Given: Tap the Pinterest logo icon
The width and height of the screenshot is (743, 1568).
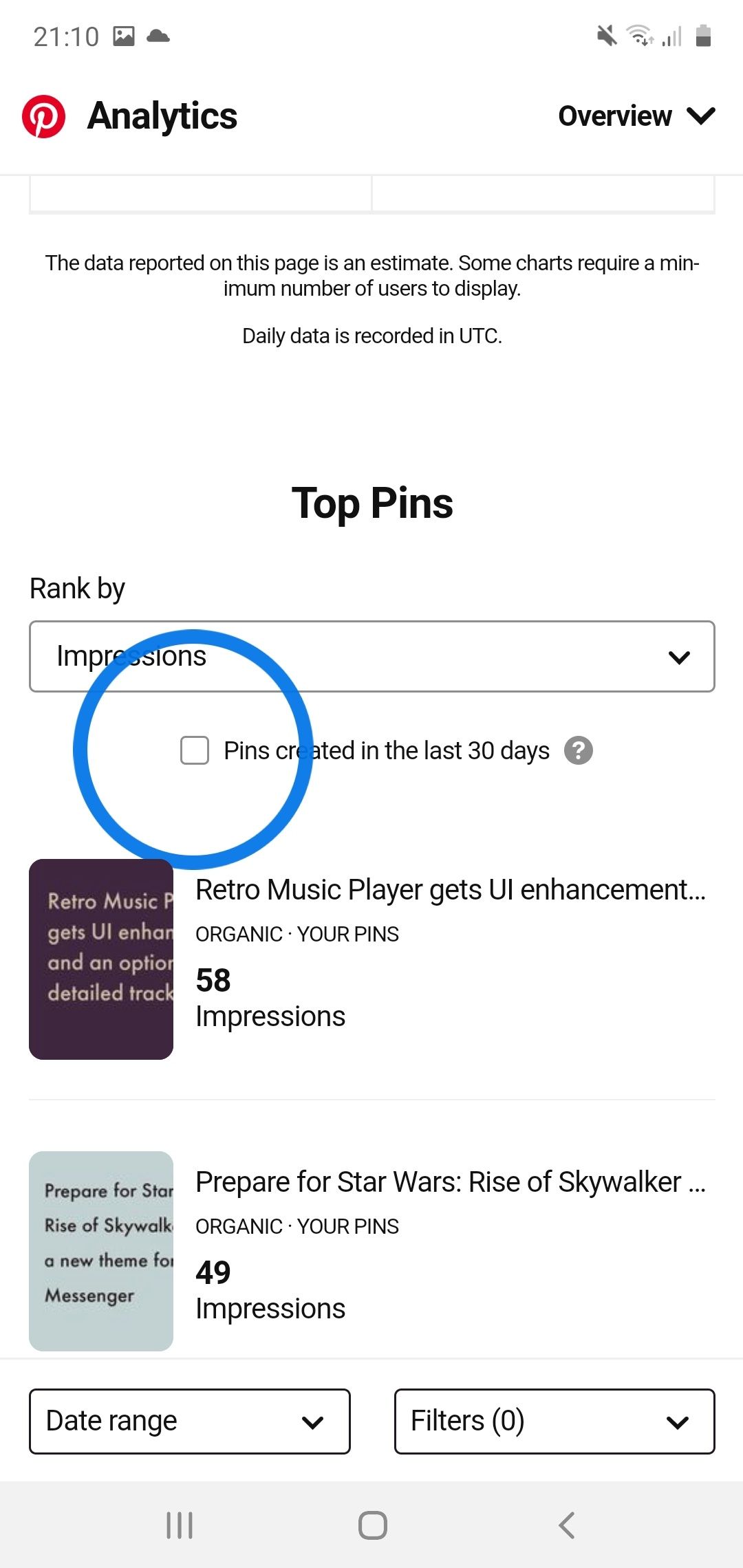Looking at the screenshot, I should pos(44,116).
